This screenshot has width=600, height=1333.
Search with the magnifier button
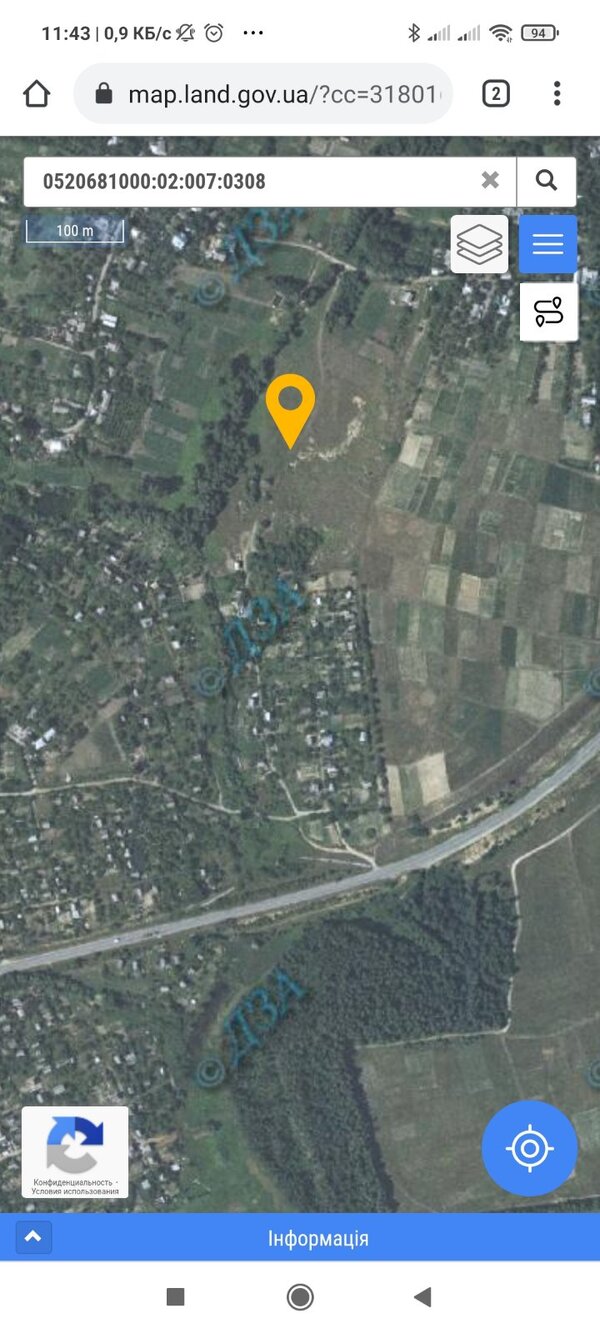pyautogui.click(x=546, y=180)
